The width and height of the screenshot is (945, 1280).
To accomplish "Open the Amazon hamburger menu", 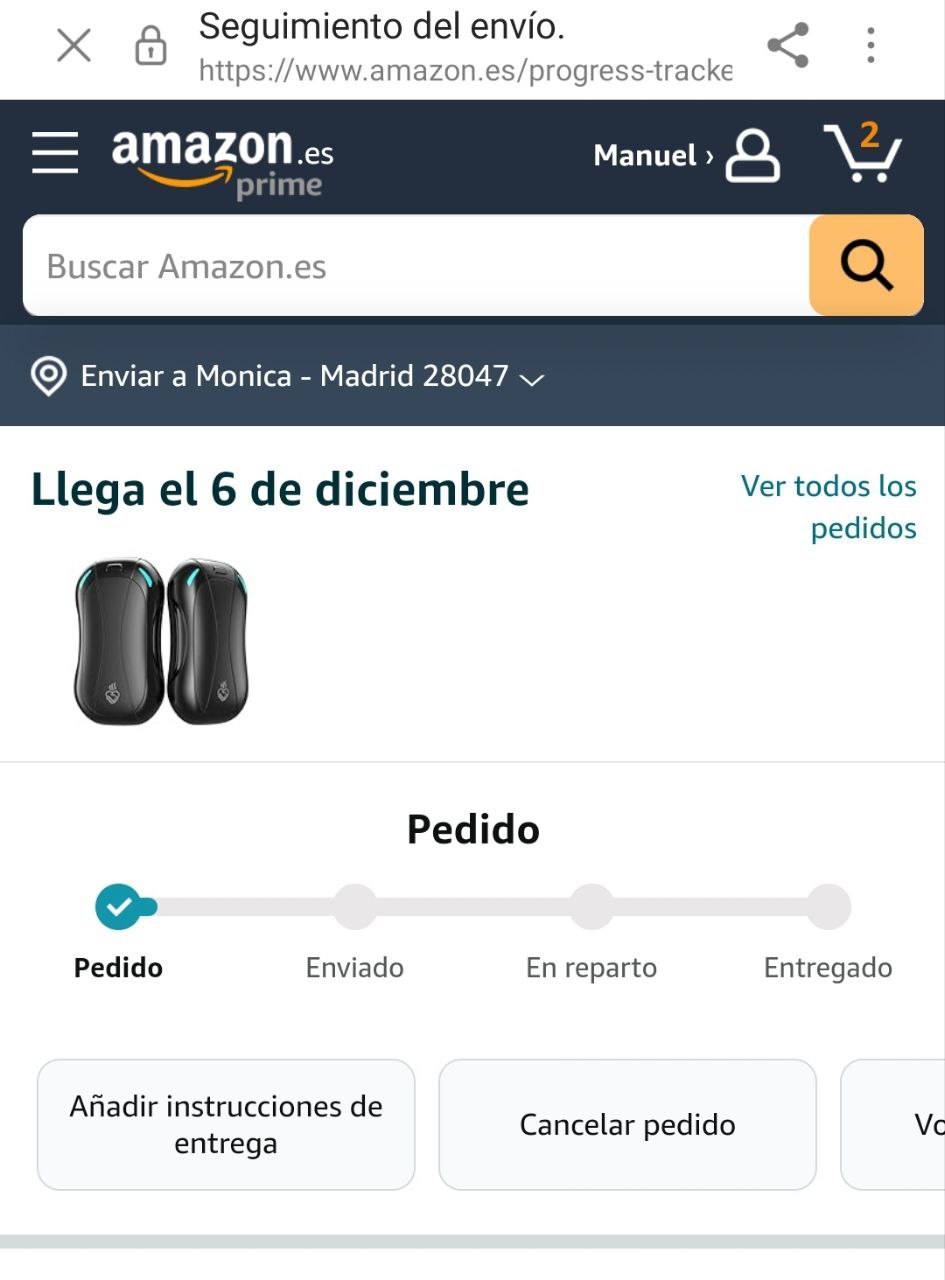I will click(x=55, y=156).
